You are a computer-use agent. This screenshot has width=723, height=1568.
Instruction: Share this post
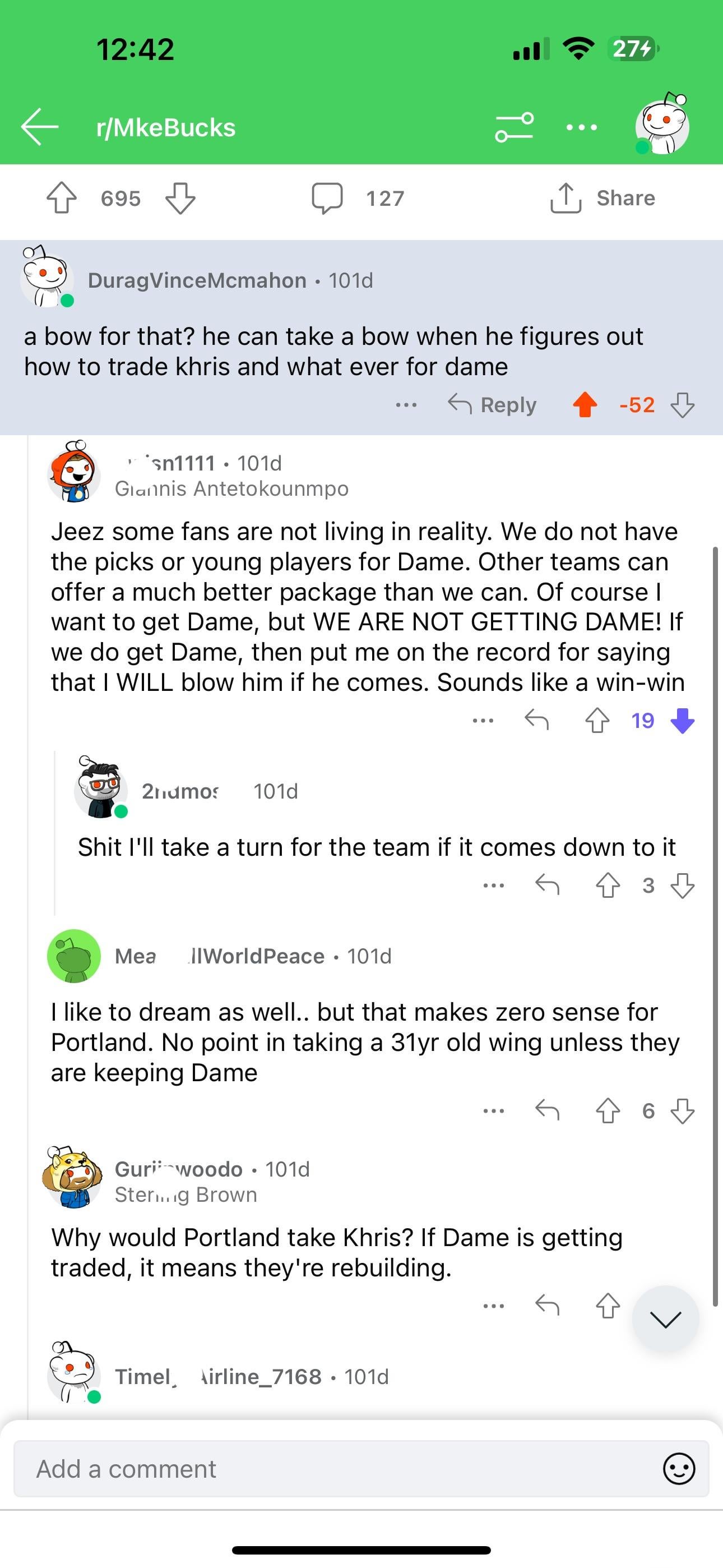[x=603, y=199]
